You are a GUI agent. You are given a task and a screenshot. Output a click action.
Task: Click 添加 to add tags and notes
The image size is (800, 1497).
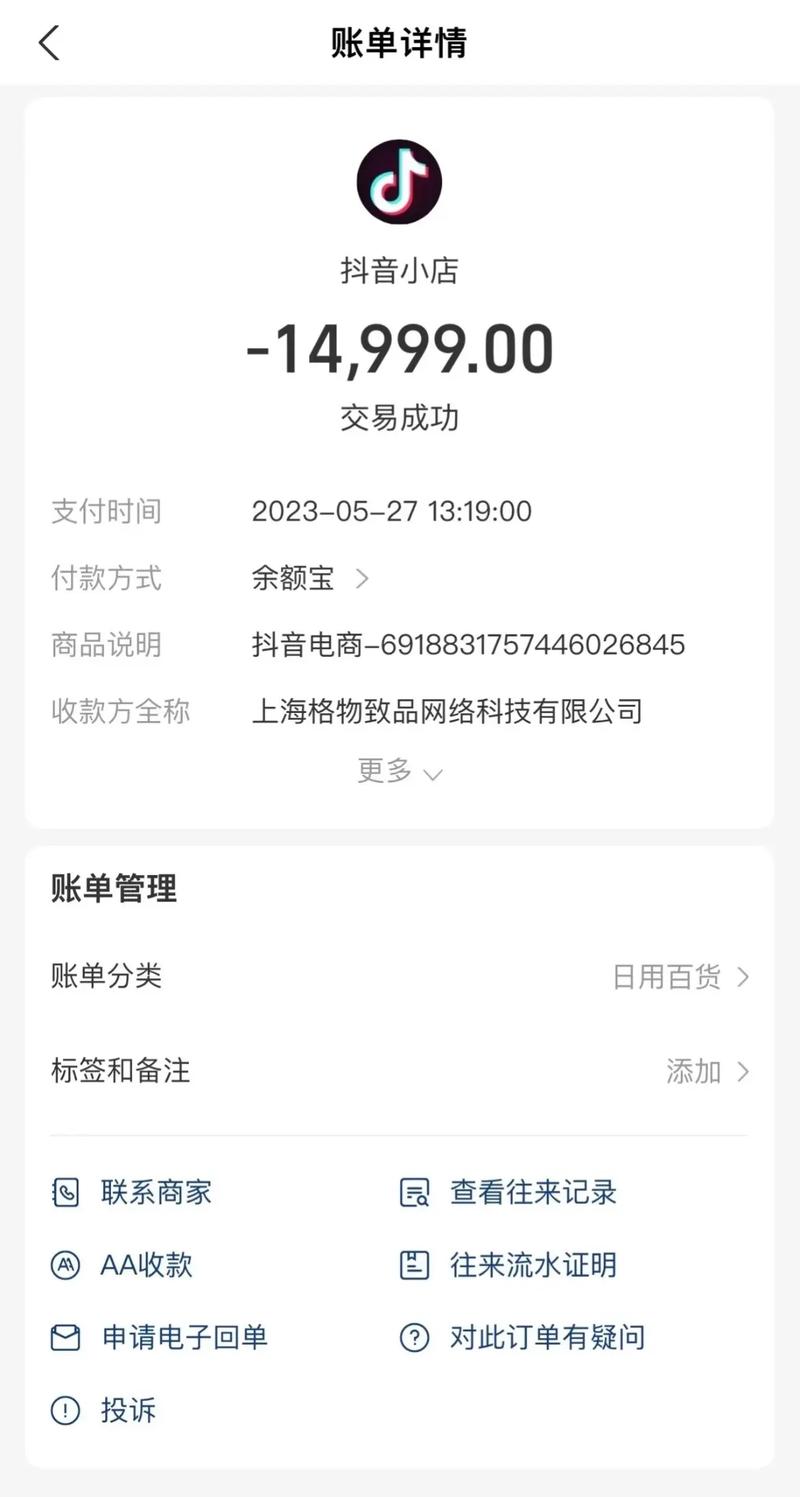click(x=693, y=1071)
